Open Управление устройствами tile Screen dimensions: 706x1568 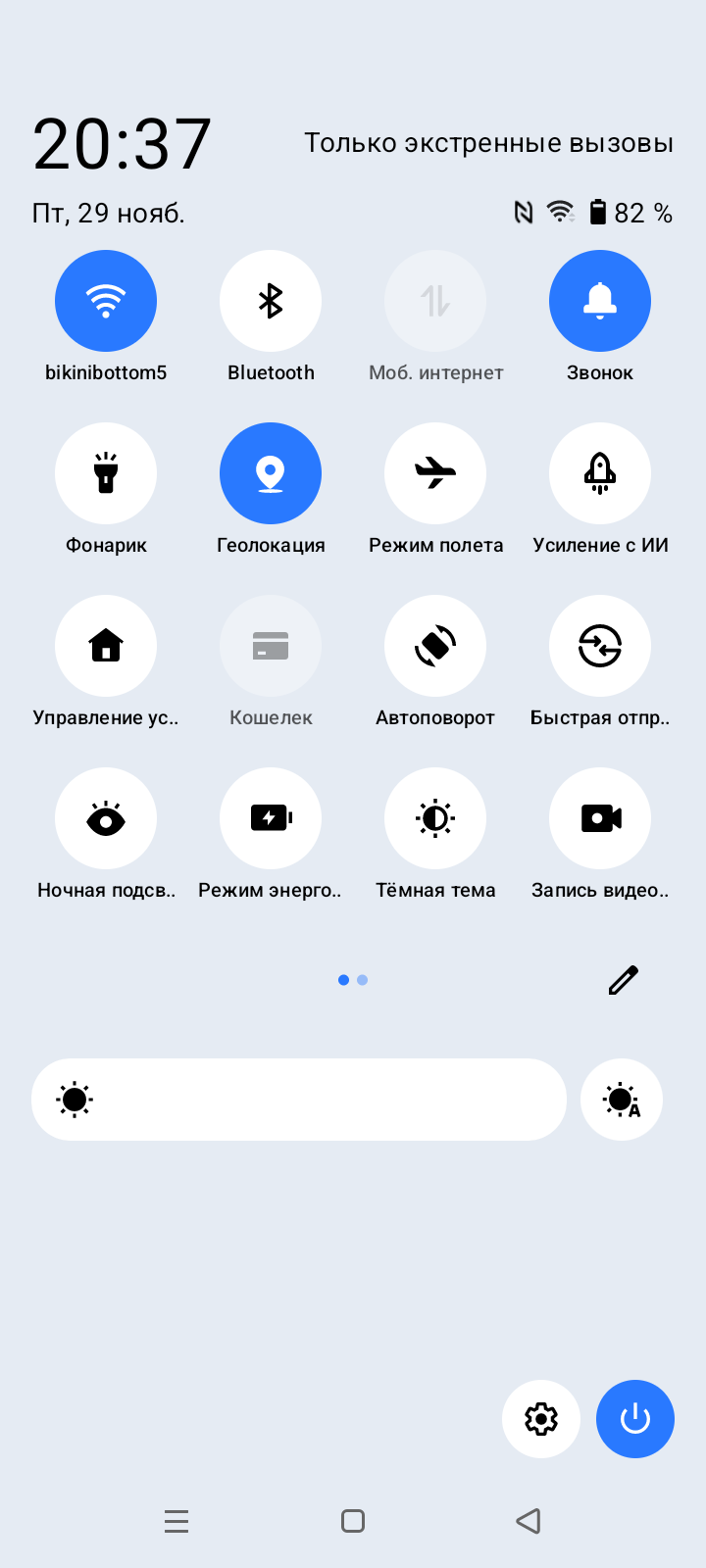pos(106,646)
